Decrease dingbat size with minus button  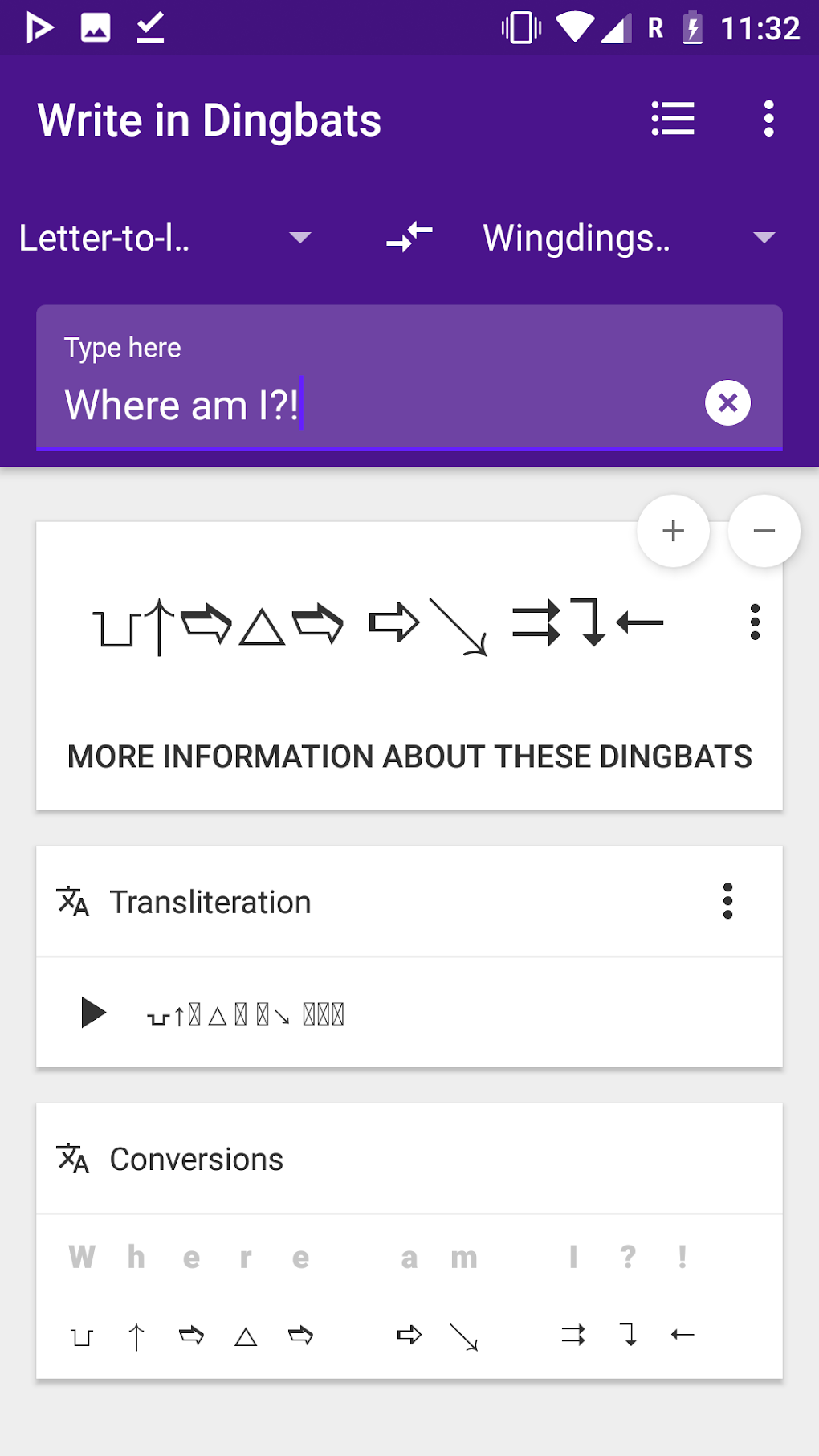pos(764,531)
